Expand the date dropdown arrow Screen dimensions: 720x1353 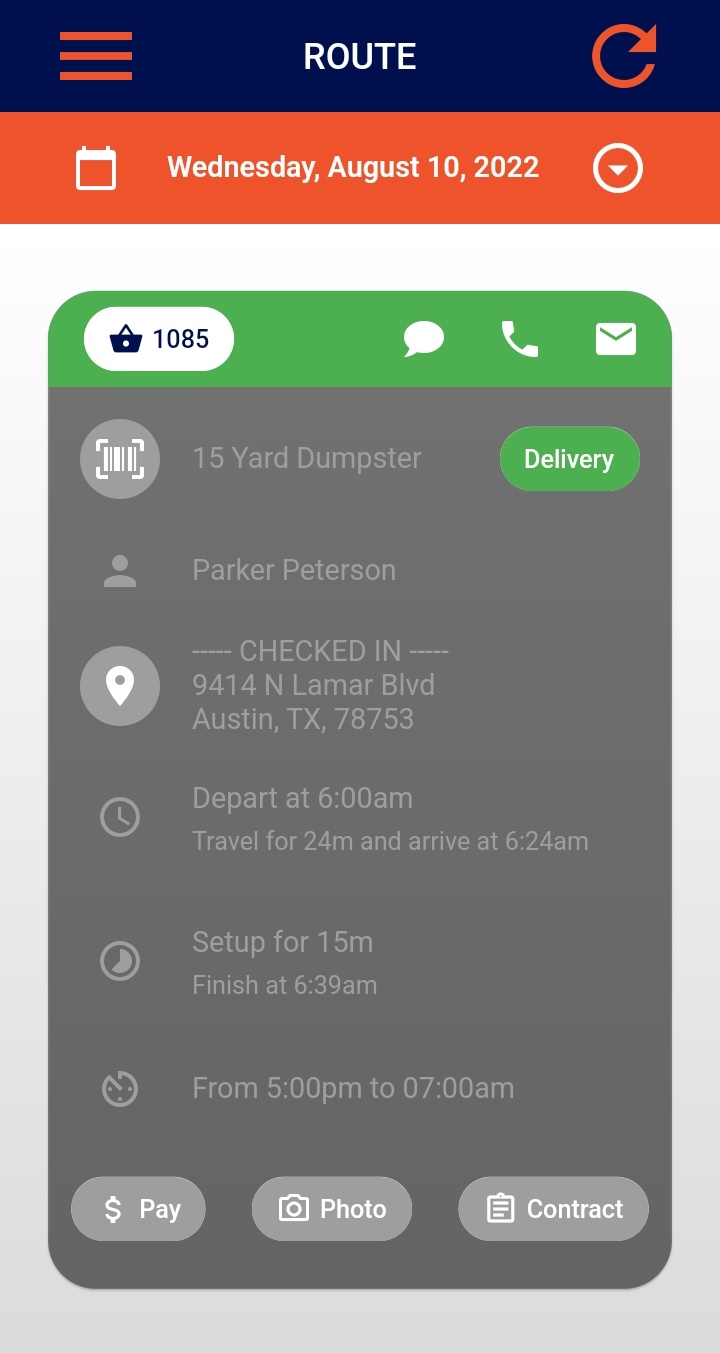[617, 168]
